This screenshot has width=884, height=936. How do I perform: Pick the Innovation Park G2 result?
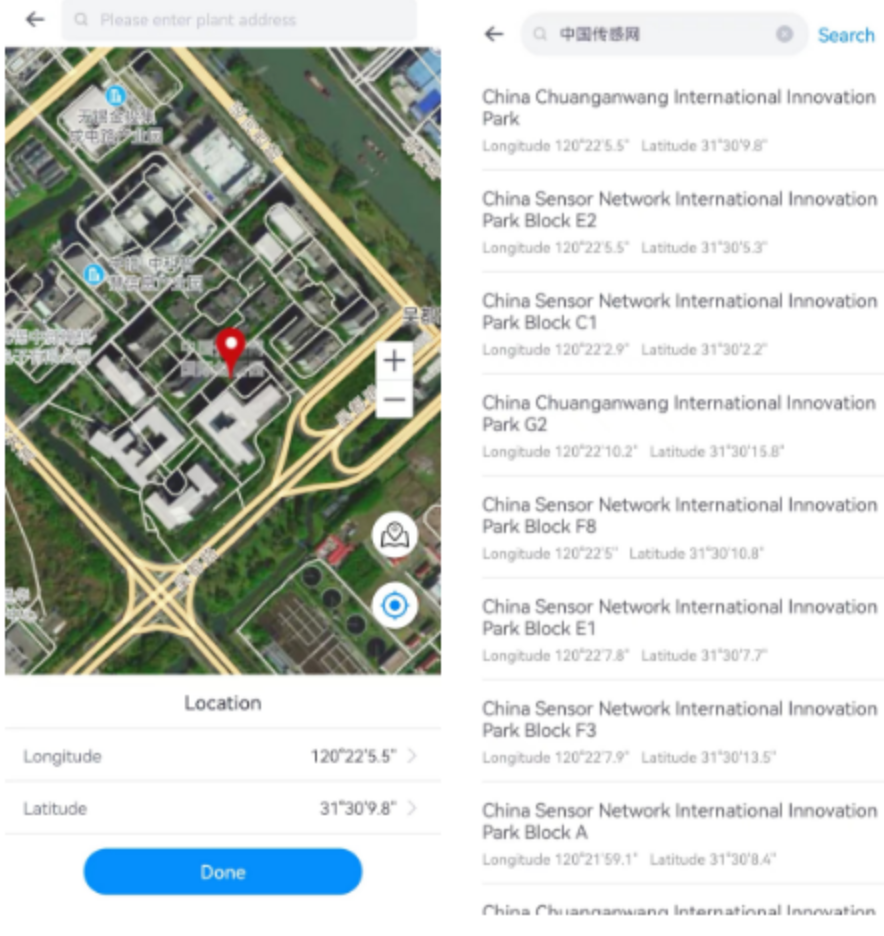(x=680, y=425)
